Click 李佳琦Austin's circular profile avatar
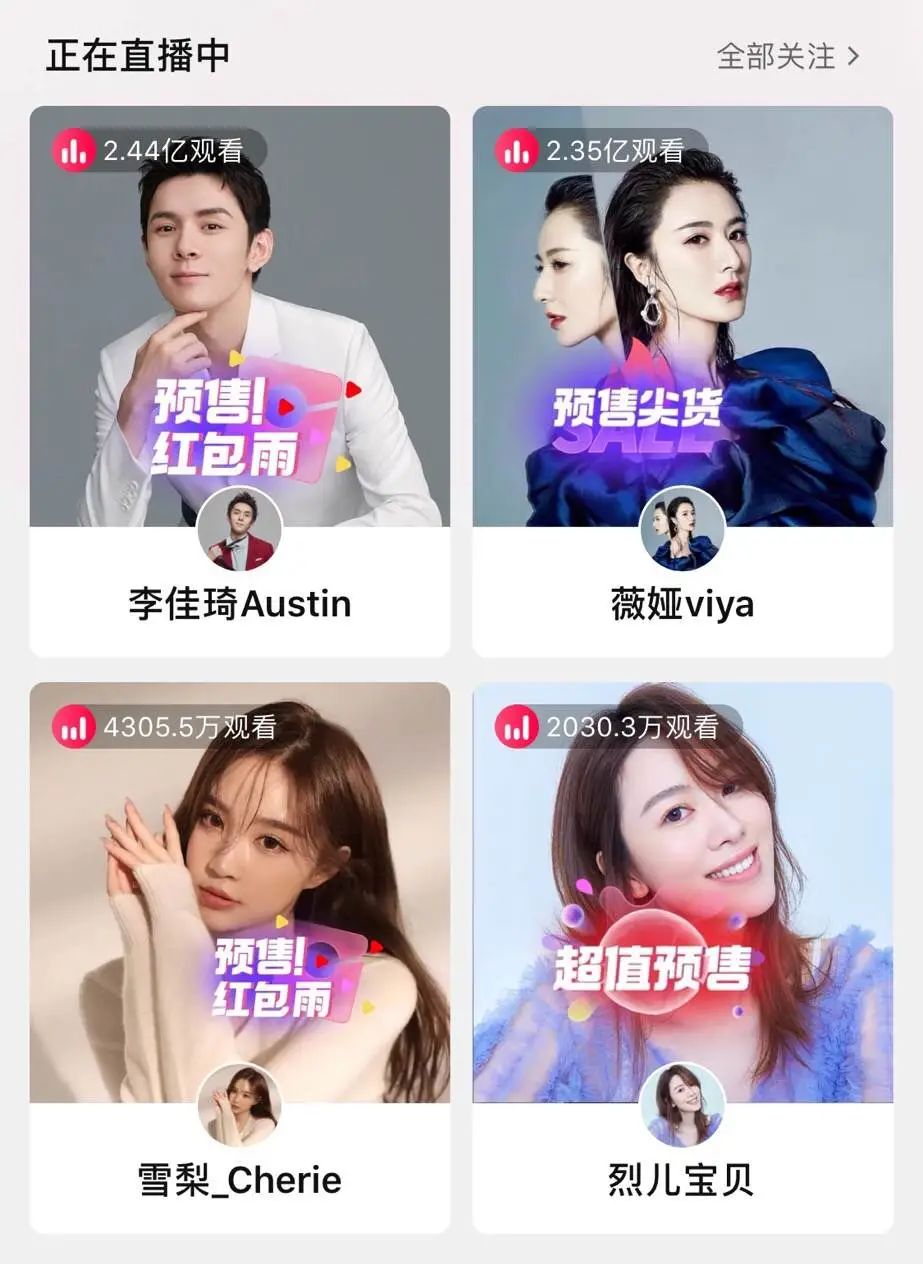This screenshot has width=923, height=1264. point(239,530)
